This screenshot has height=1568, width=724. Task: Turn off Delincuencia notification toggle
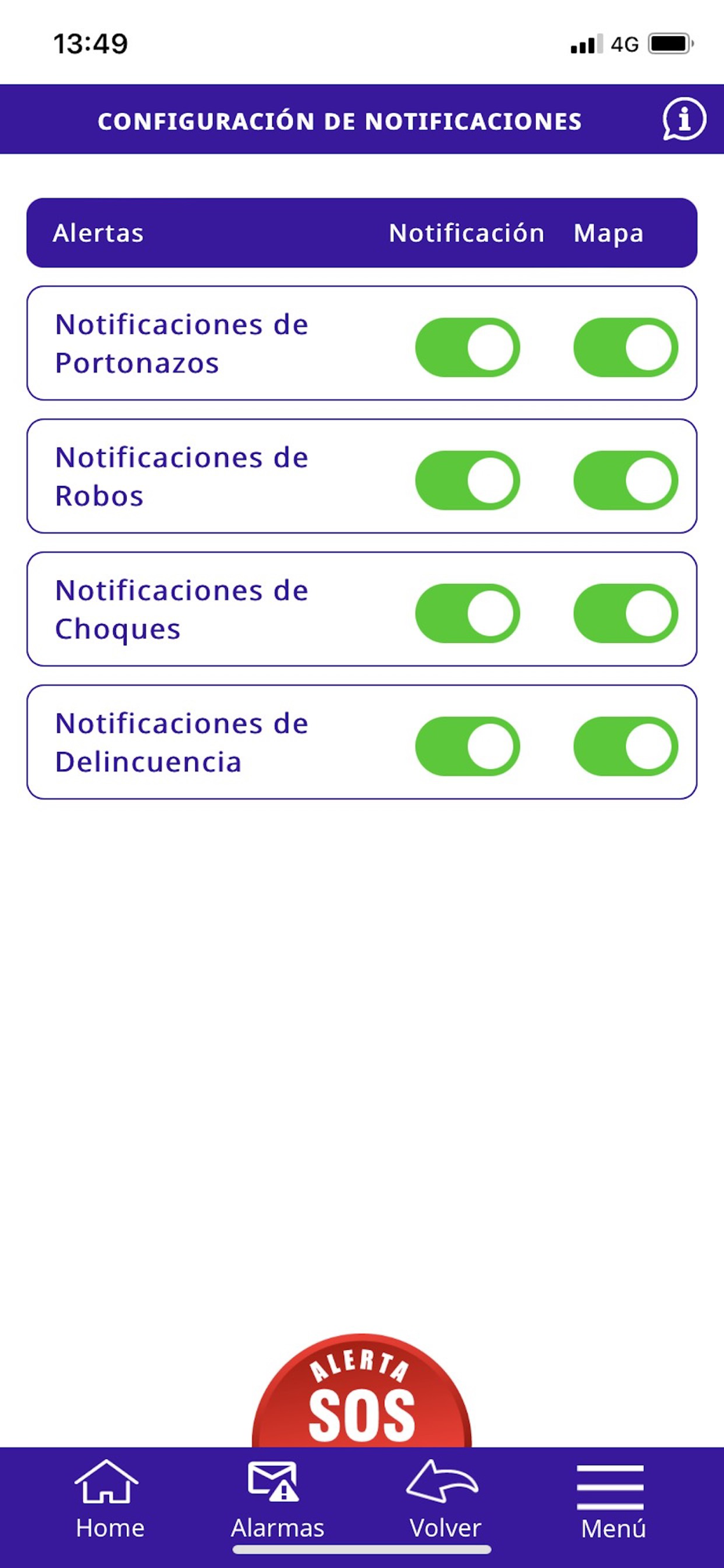click(468, 746)
